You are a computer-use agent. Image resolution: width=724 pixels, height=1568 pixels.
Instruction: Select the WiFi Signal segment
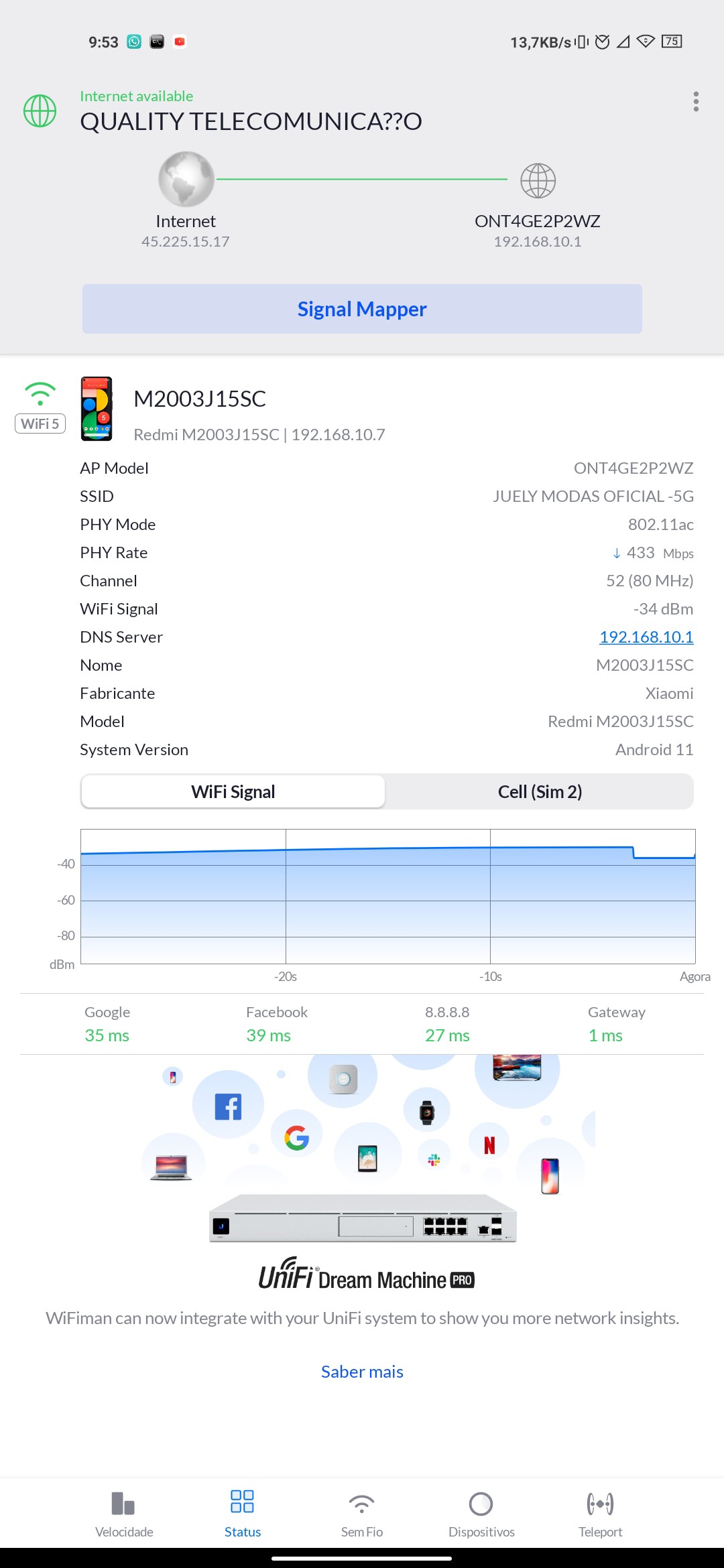coord(233,791)
